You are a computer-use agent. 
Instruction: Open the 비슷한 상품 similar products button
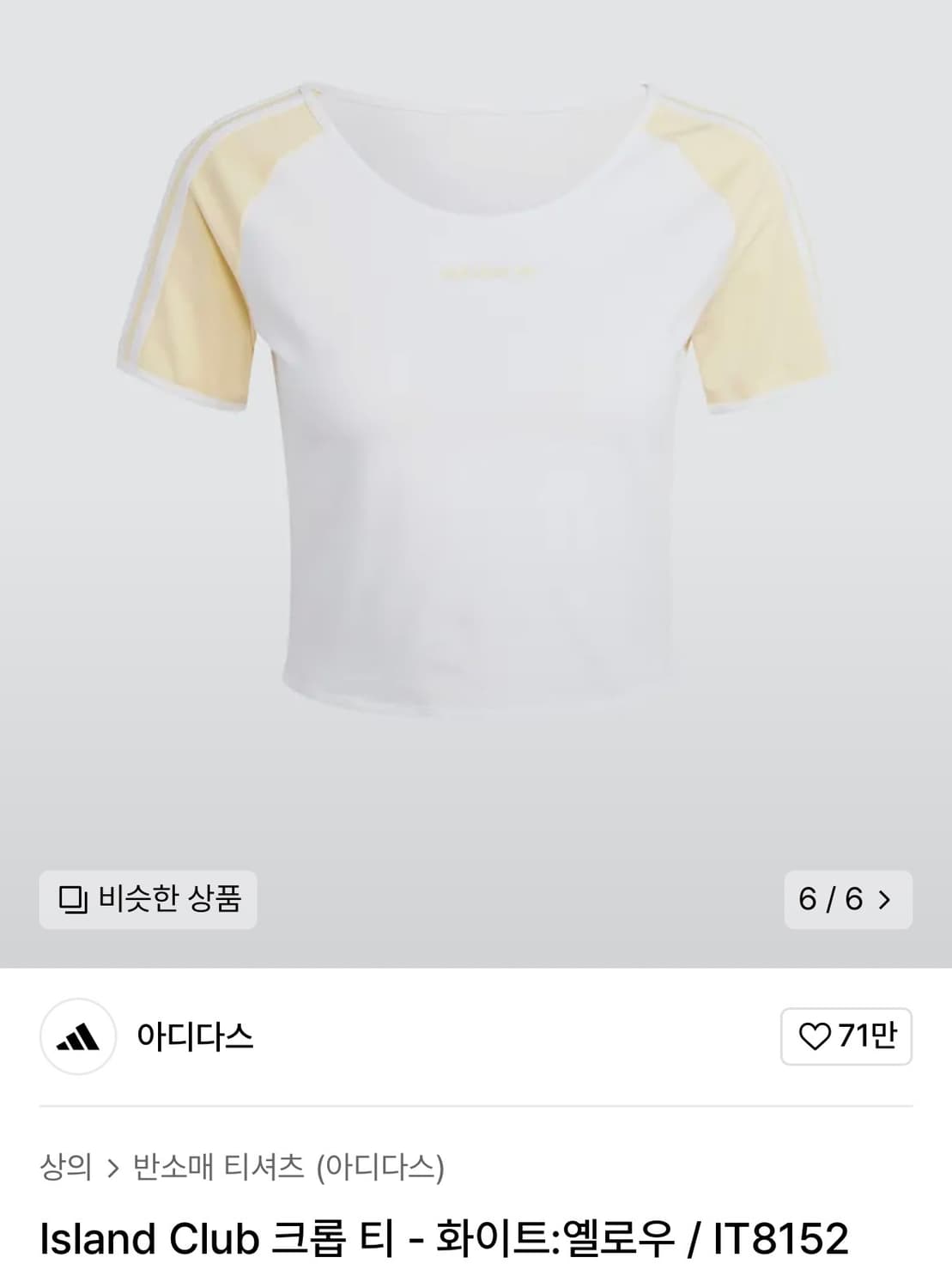point(148,899)
